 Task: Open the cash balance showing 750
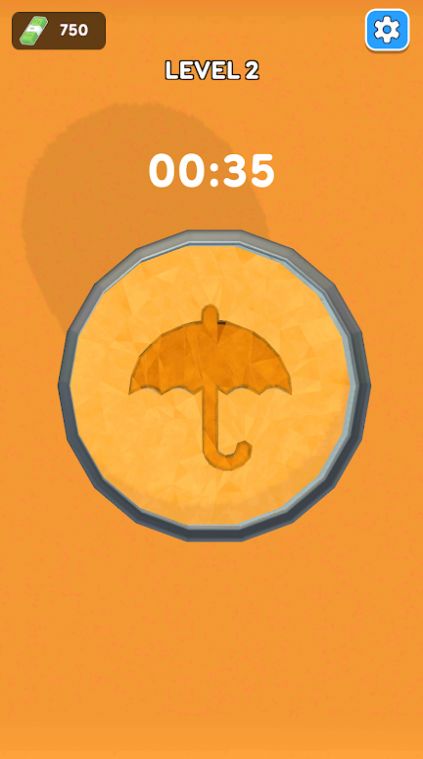(x=59, y=30)
